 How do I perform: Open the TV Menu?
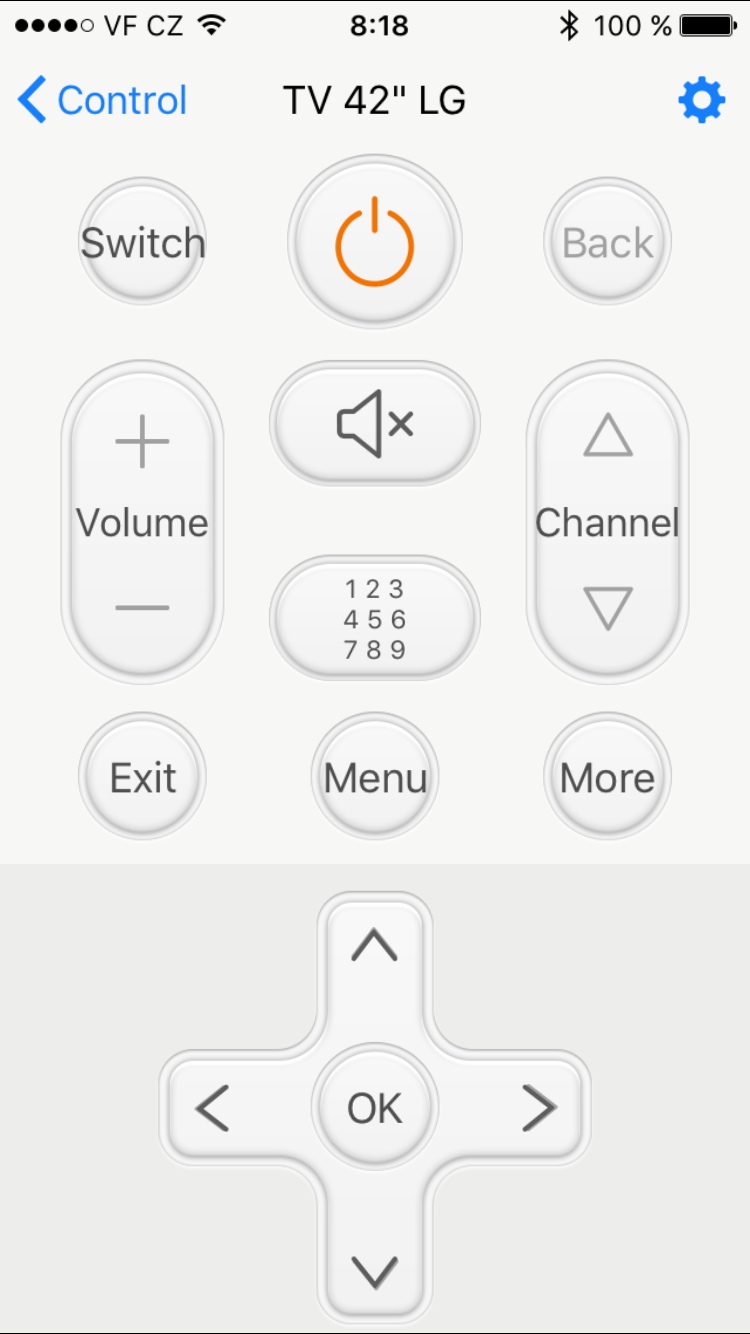[375, 777]
